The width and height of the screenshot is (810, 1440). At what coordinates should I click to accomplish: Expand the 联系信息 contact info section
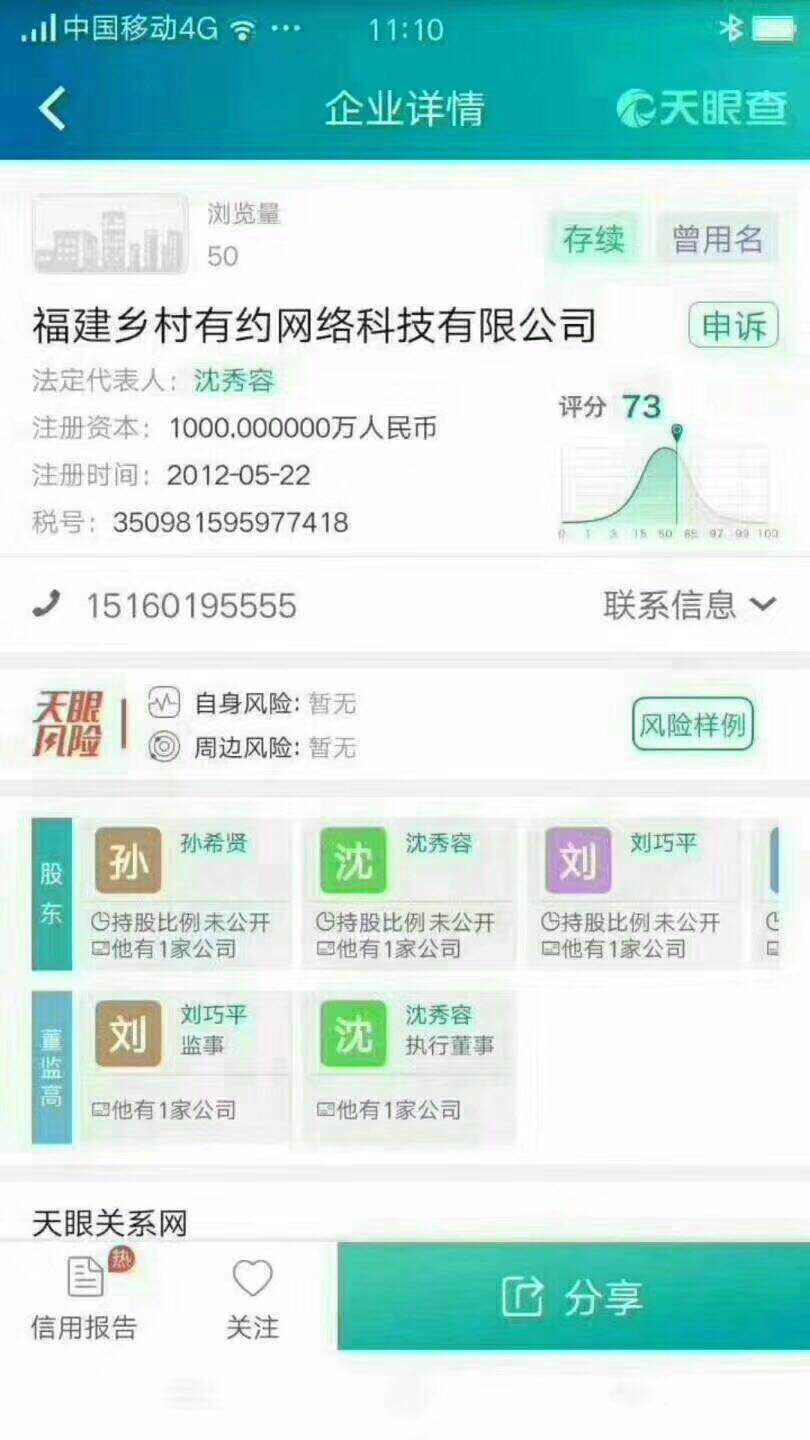[690, 605]
